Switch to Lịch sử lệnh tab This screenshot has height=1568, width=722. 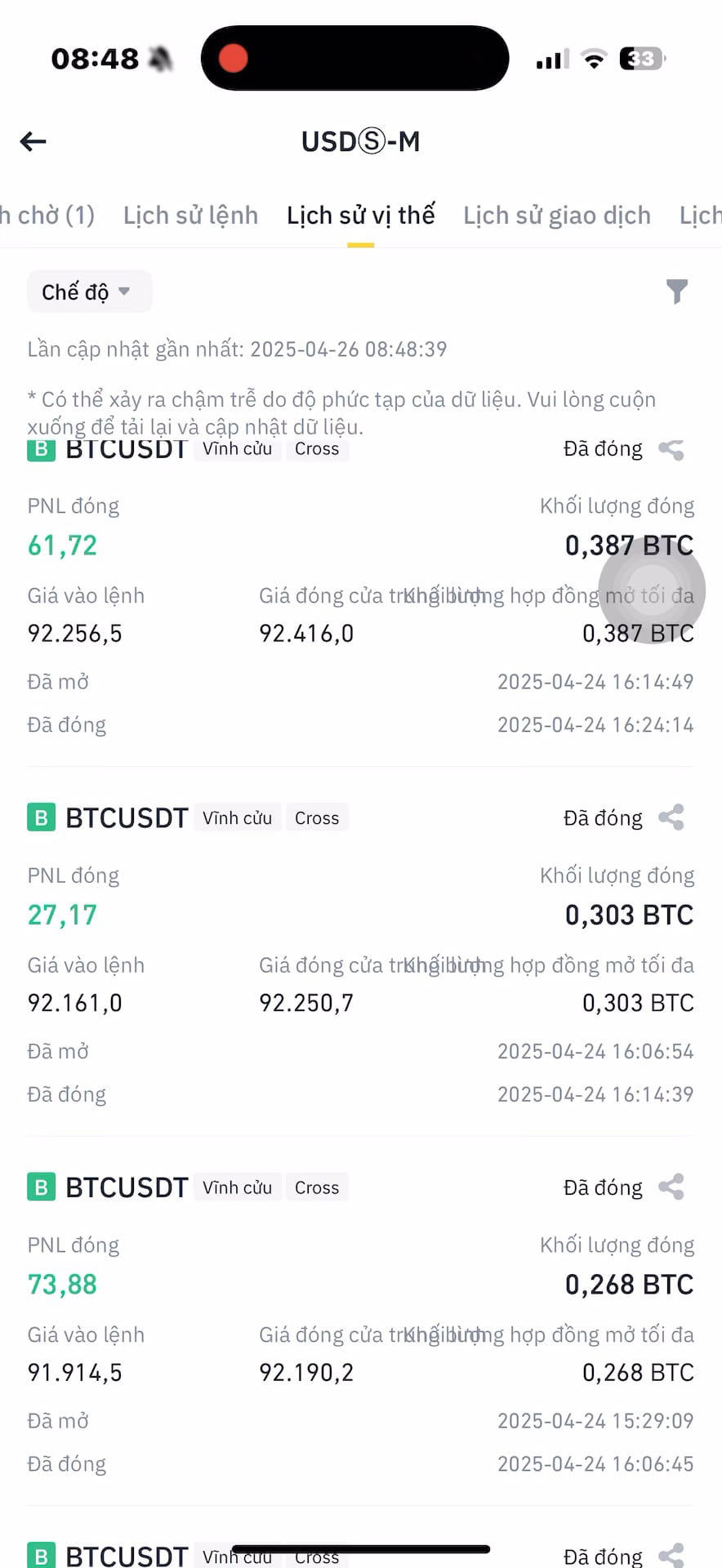[190, 215]
